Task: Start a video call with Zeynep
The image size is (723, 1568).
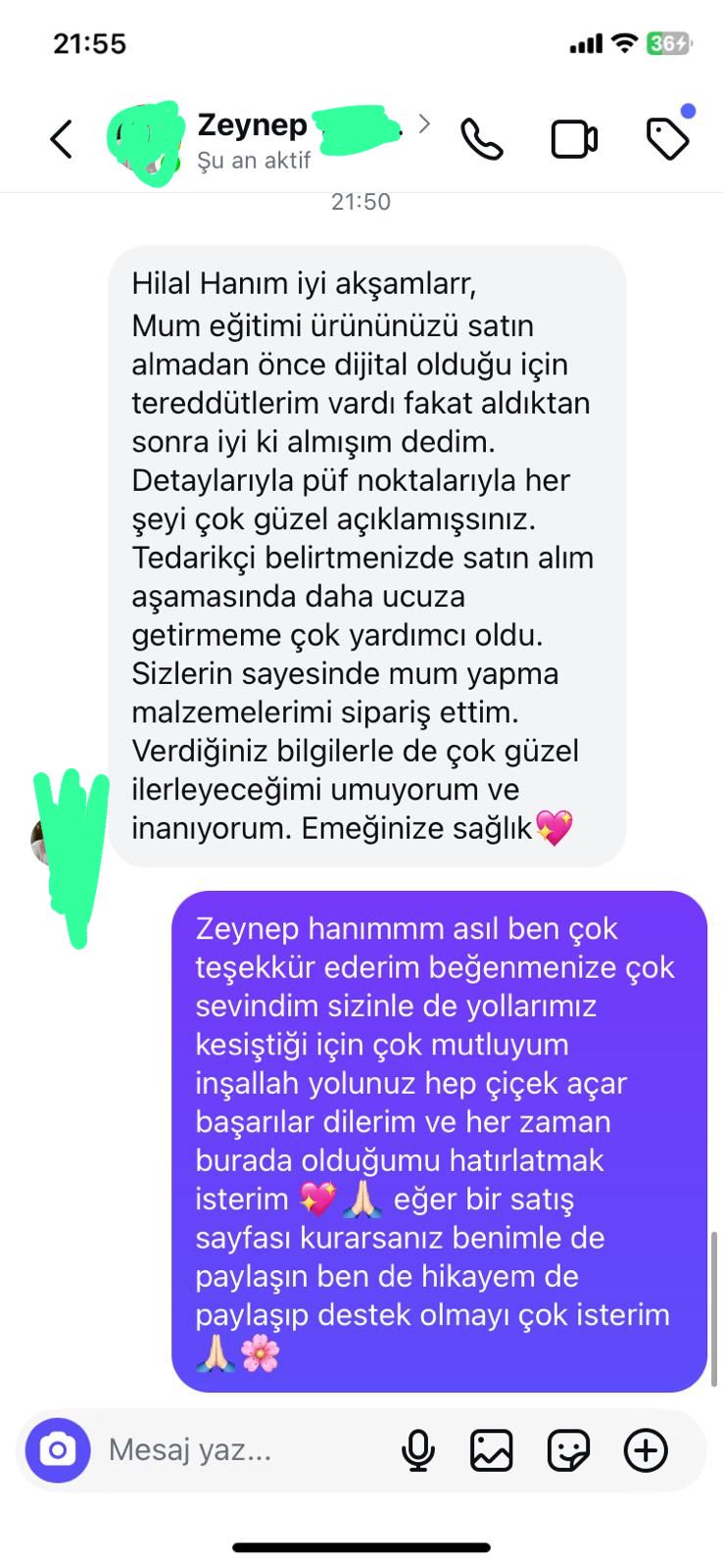Action: tap(574, 139)
